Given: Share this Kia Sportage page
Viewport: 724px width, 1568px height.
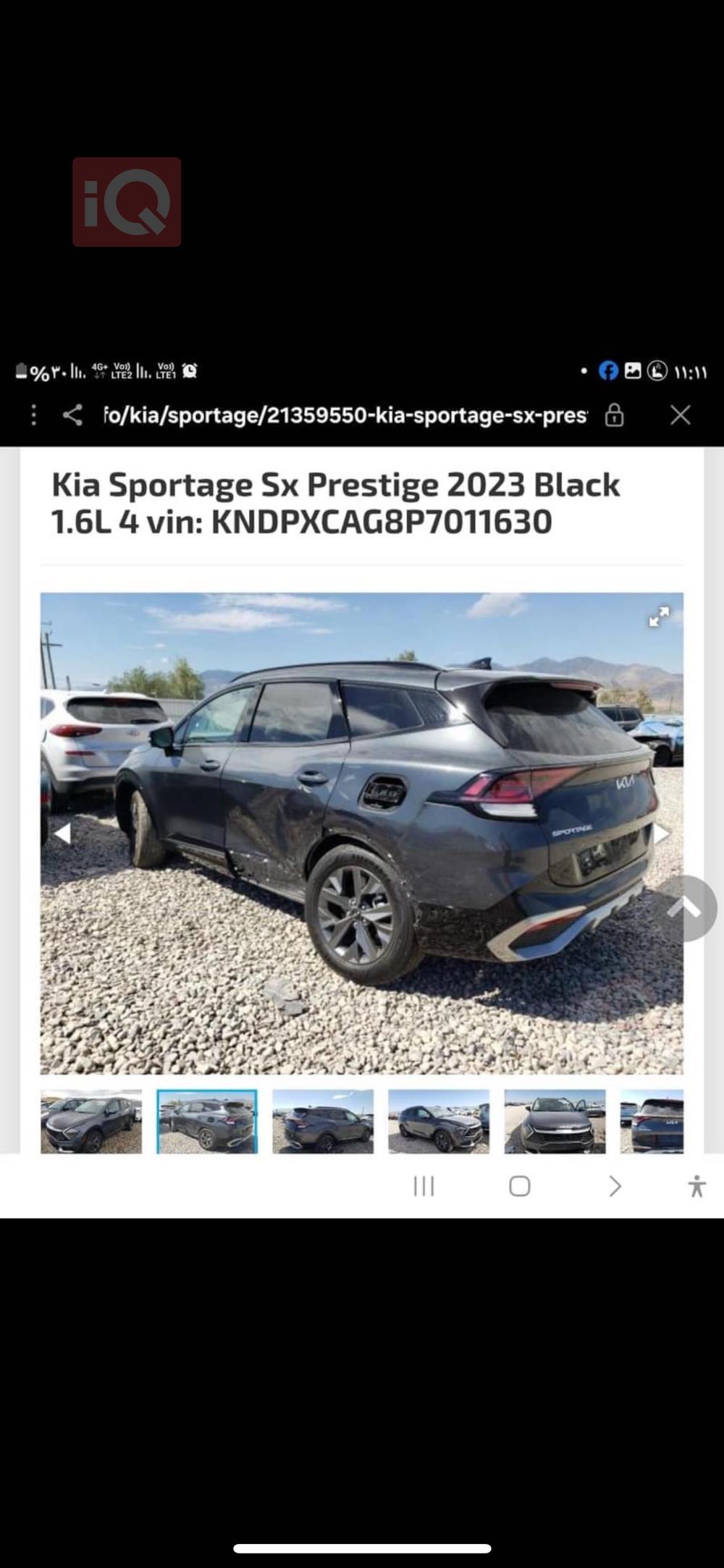Looking at the screenshot, I should [x=72, y=415].
